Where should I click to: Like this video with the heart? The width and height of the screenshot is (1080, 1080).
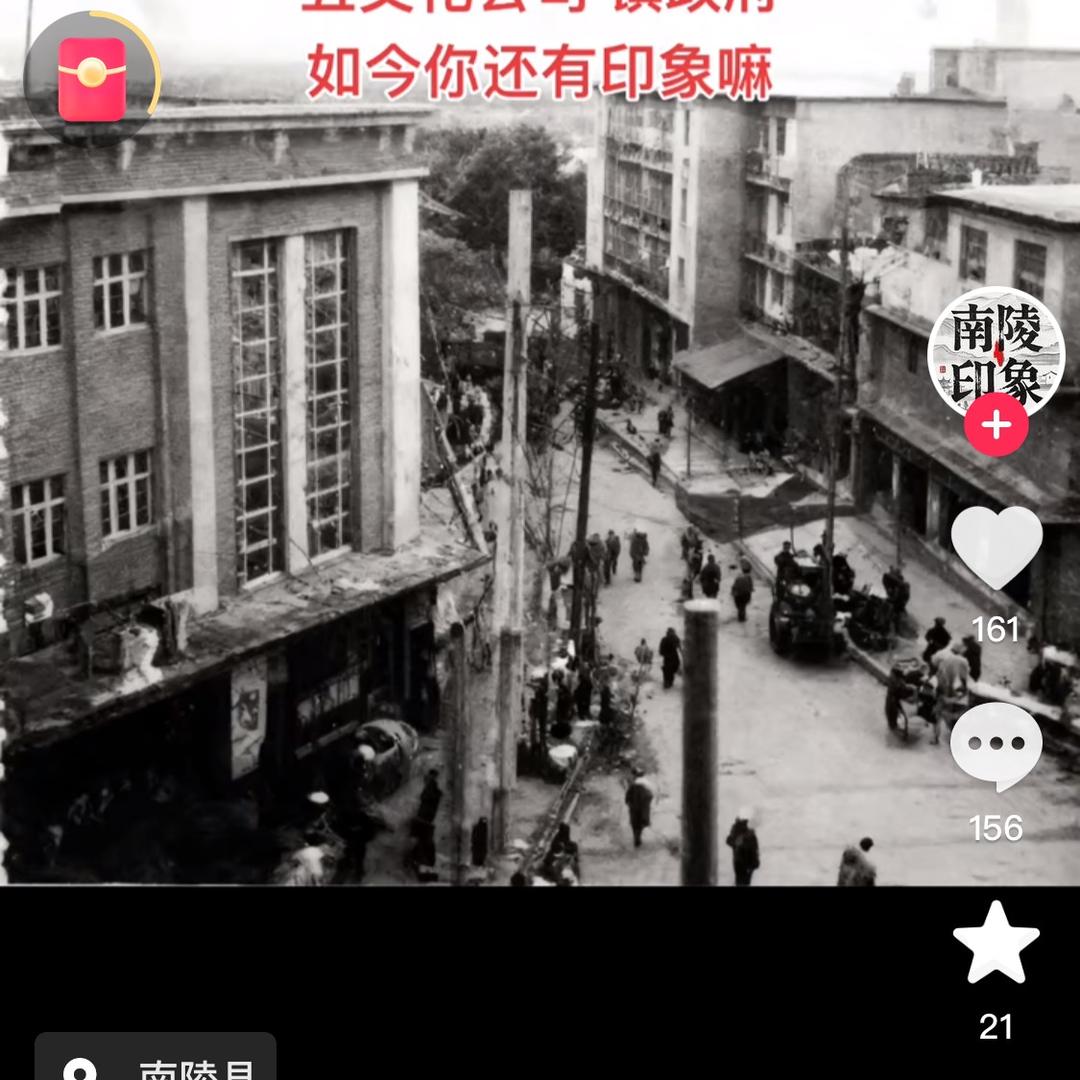coord(996,548)
